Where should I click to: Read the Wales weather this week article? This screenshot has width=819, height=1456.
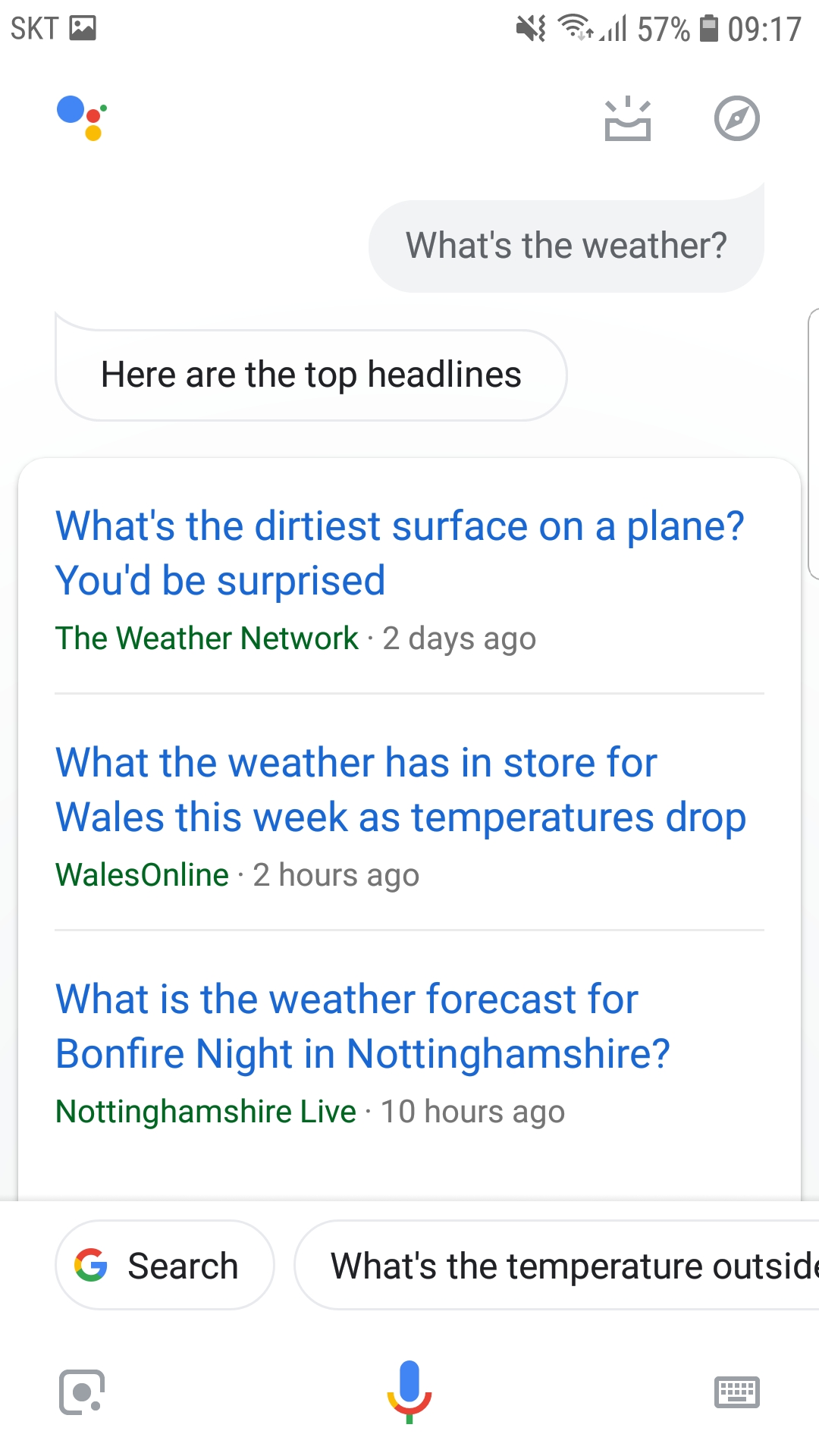click(x=400, y=790)
